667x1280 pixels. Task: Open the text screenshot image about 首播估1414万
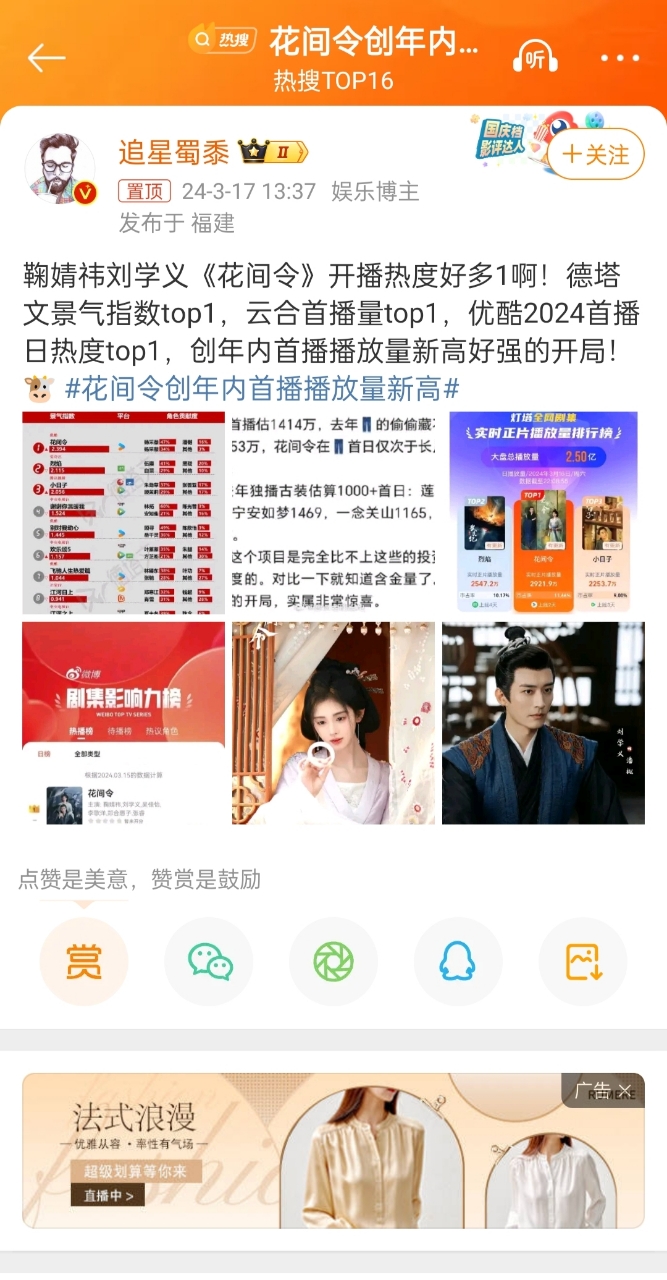pos(333,513)
